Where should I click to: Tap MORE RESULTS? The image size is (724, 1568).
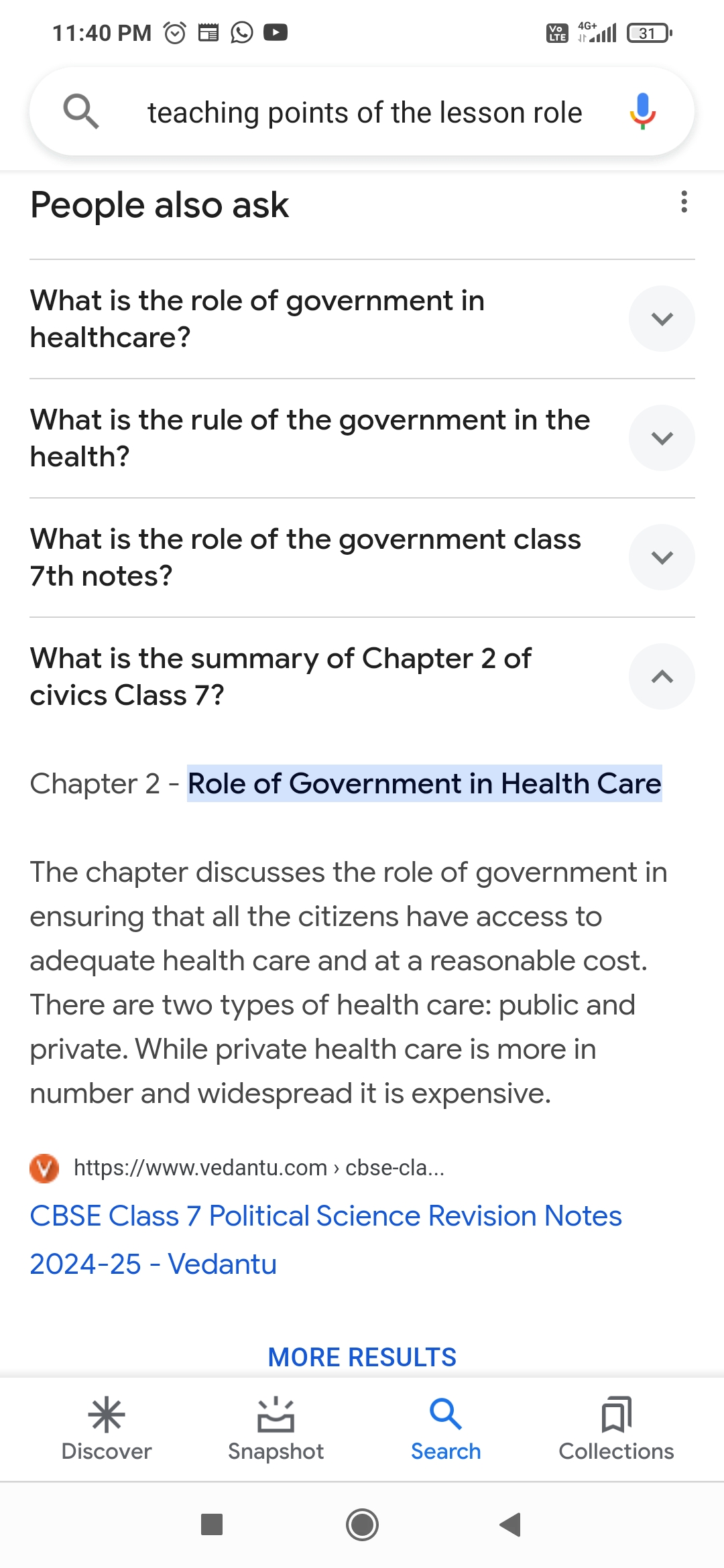pyautogui.click(x=362, y=1357)
